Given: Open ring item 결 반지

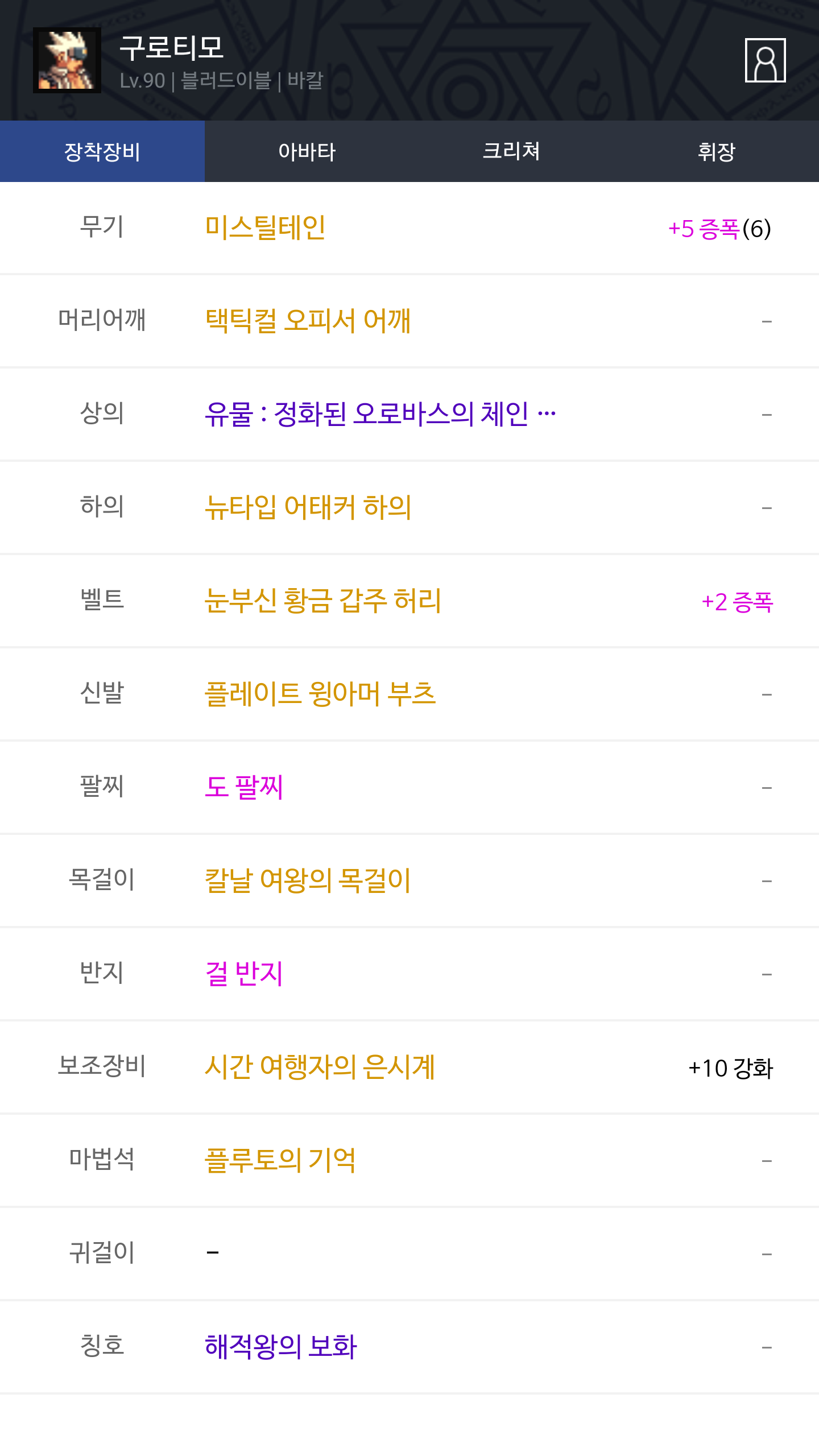Looking at the screenshot, I should pyautogui.click(x=244, y=974).
